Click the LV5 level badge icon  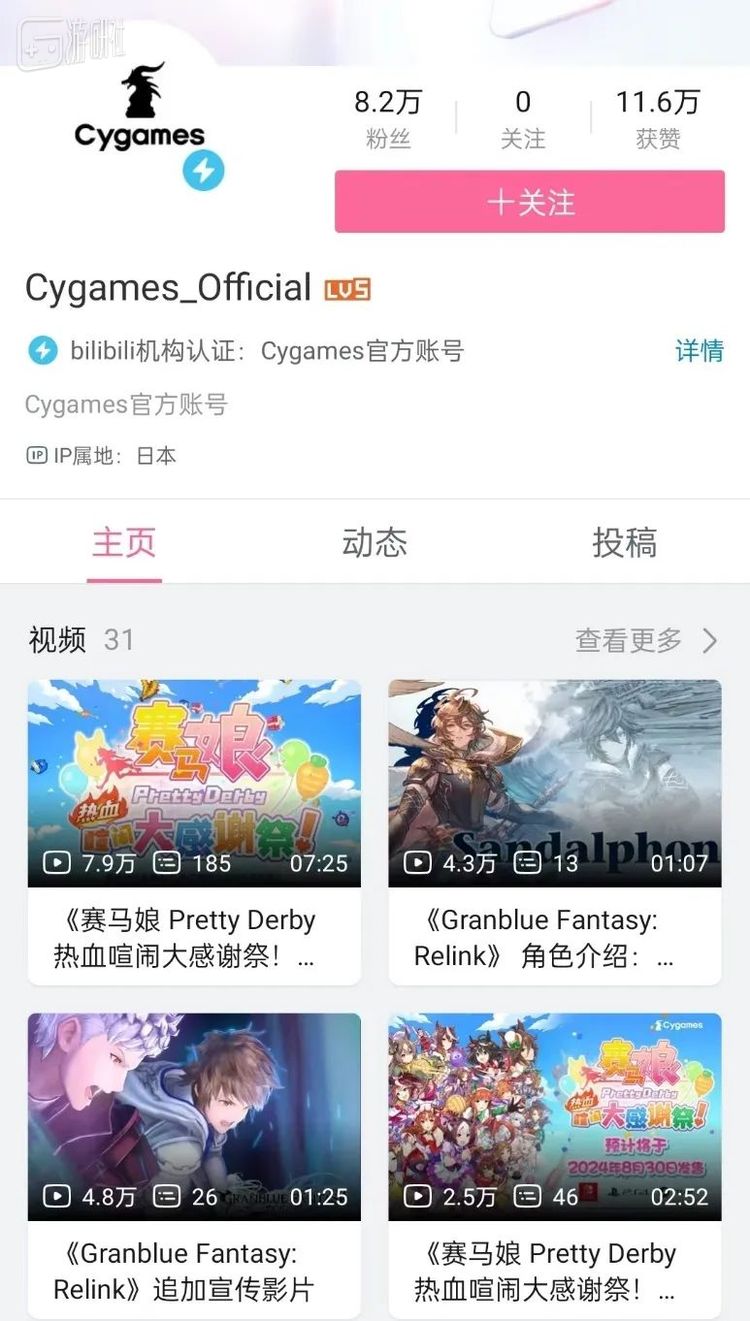click(348, 288)
